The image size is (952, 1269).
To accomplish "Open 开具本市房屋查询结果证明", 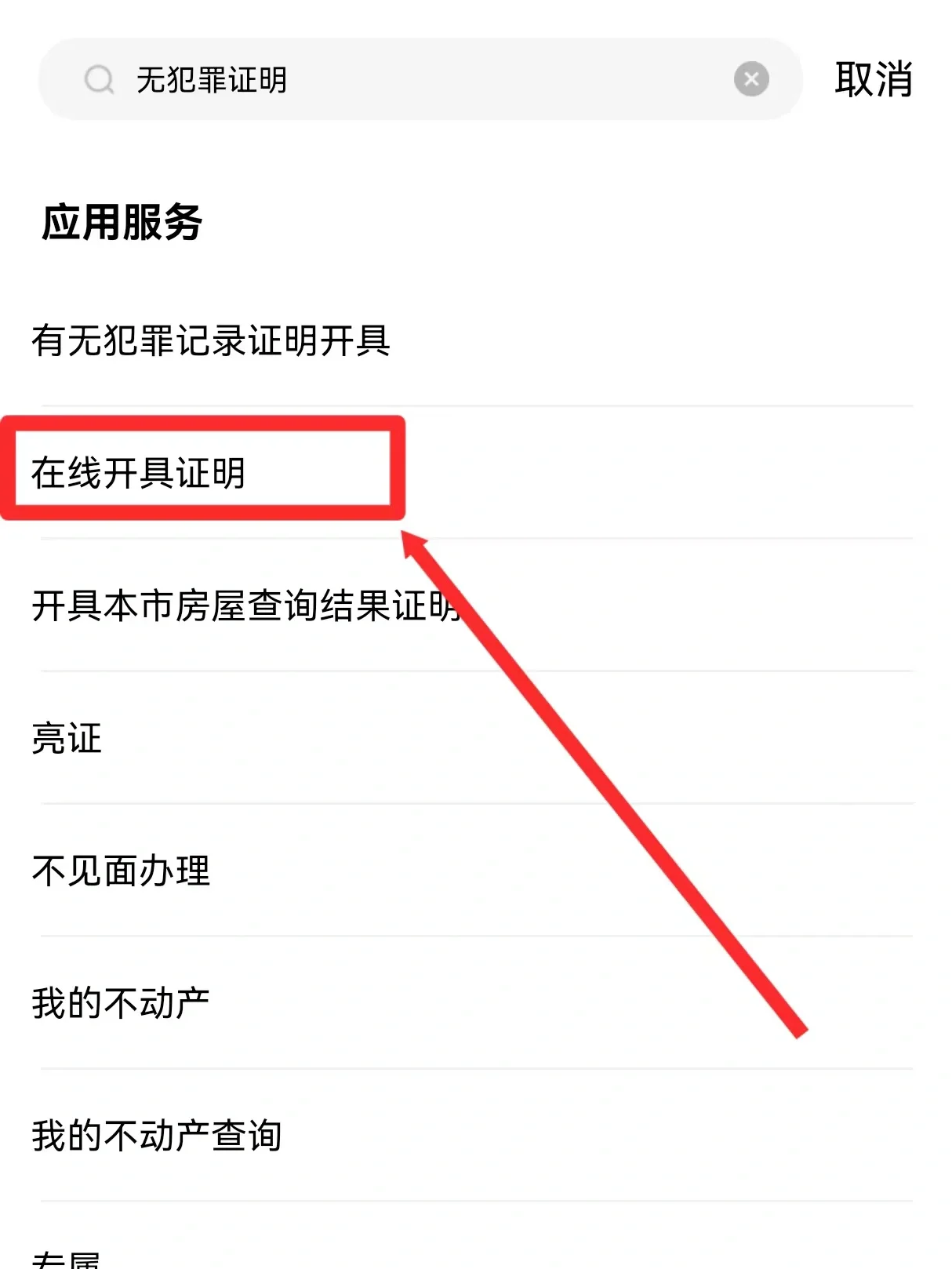I will pyautogui.click(x=245, y=605).
